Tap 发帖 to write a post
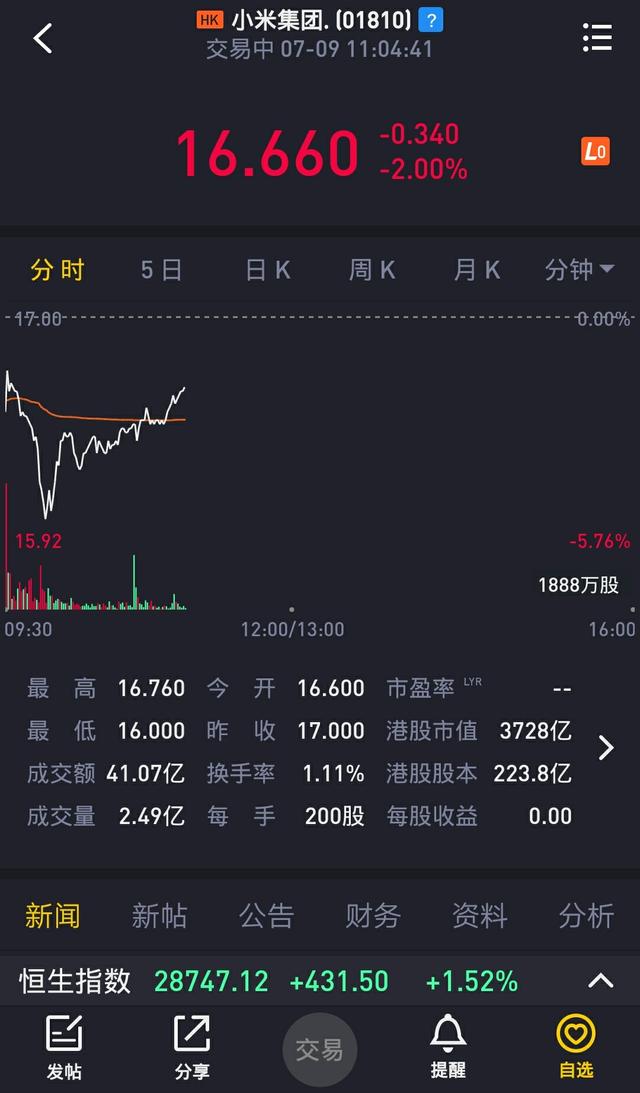This screenshot has width=640, height=1093. (x=64, y=1048)
